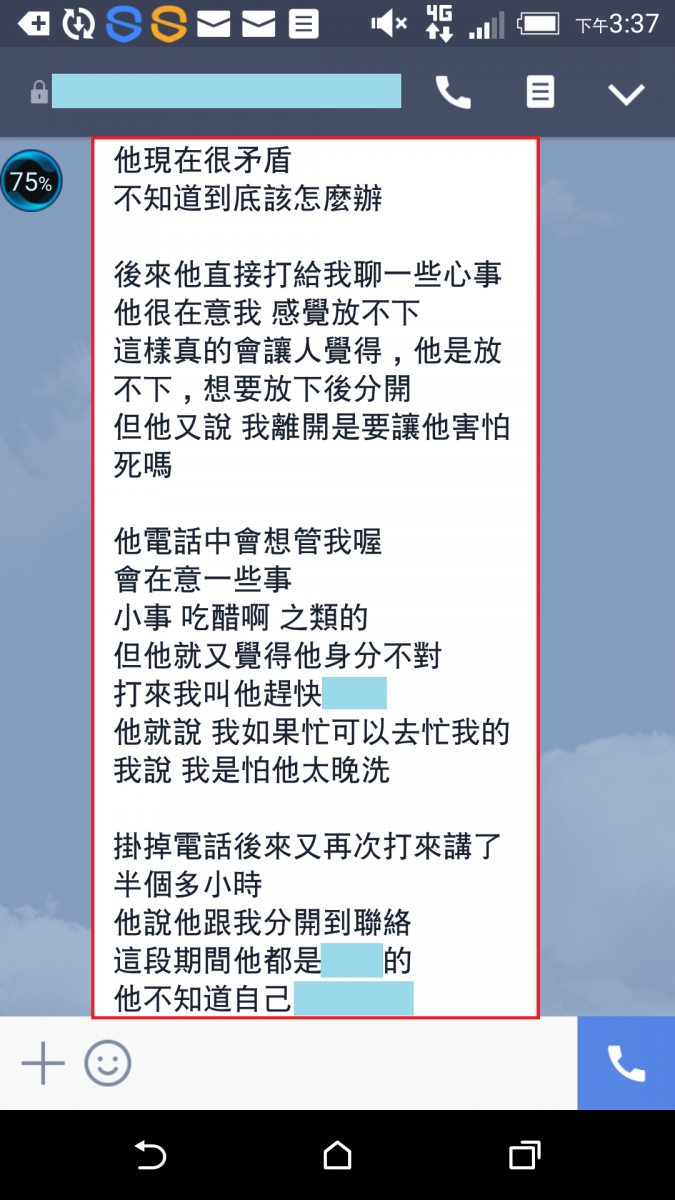Screen dimensions: 675x1200
Task: Start a voice call from the header
Action: coord(453,93)
